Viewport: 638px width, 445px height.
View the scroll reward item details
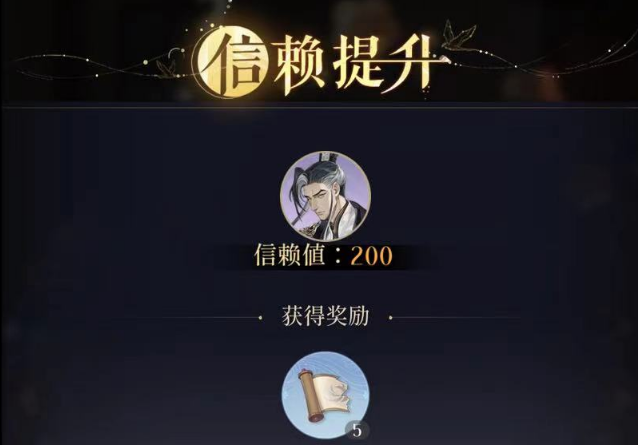(323, 395)
